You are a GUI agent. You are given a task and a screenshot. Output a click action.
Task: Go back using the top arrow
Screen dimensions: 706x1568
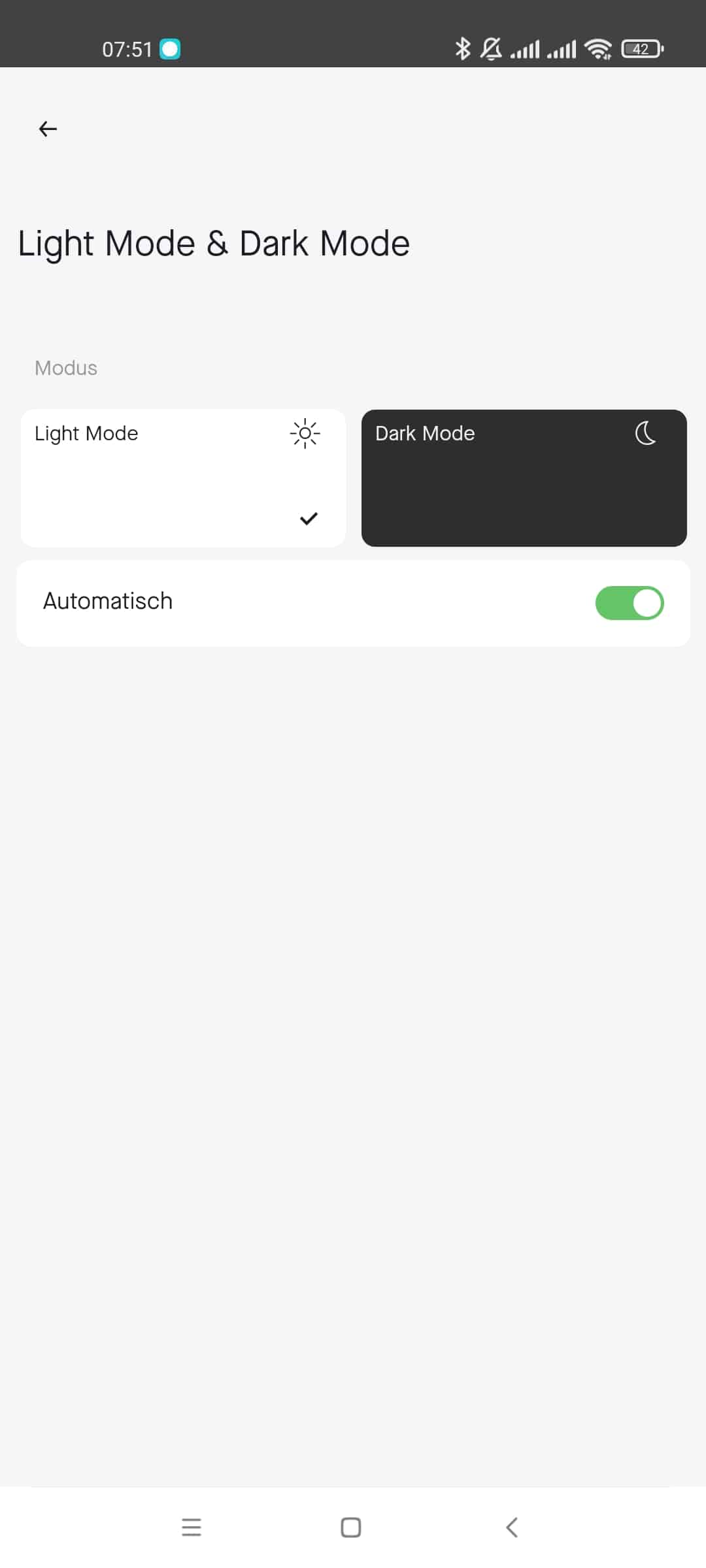48,129
